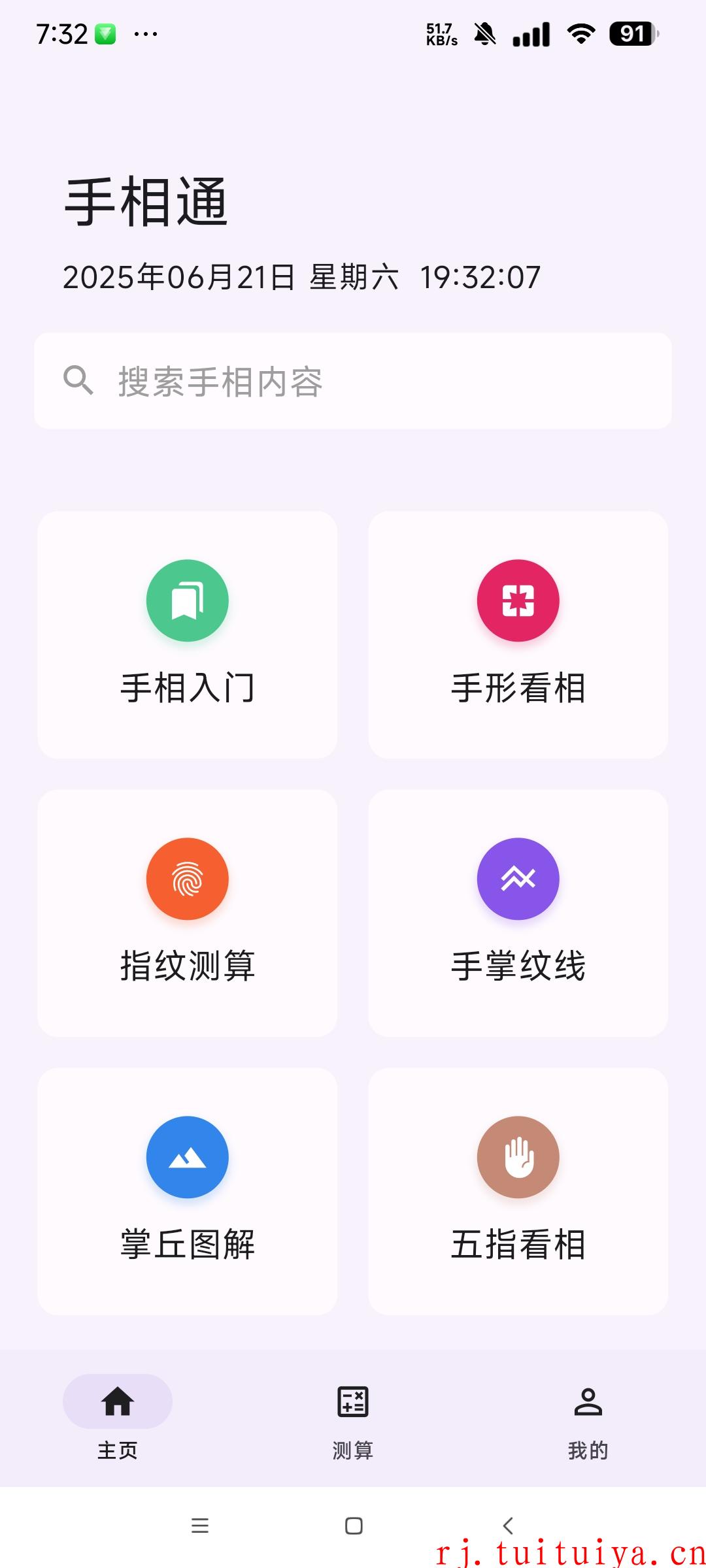This screenshot has width=706, height=1568.
Task: Select the 指纹测算 card
Action: coord(188,913)
